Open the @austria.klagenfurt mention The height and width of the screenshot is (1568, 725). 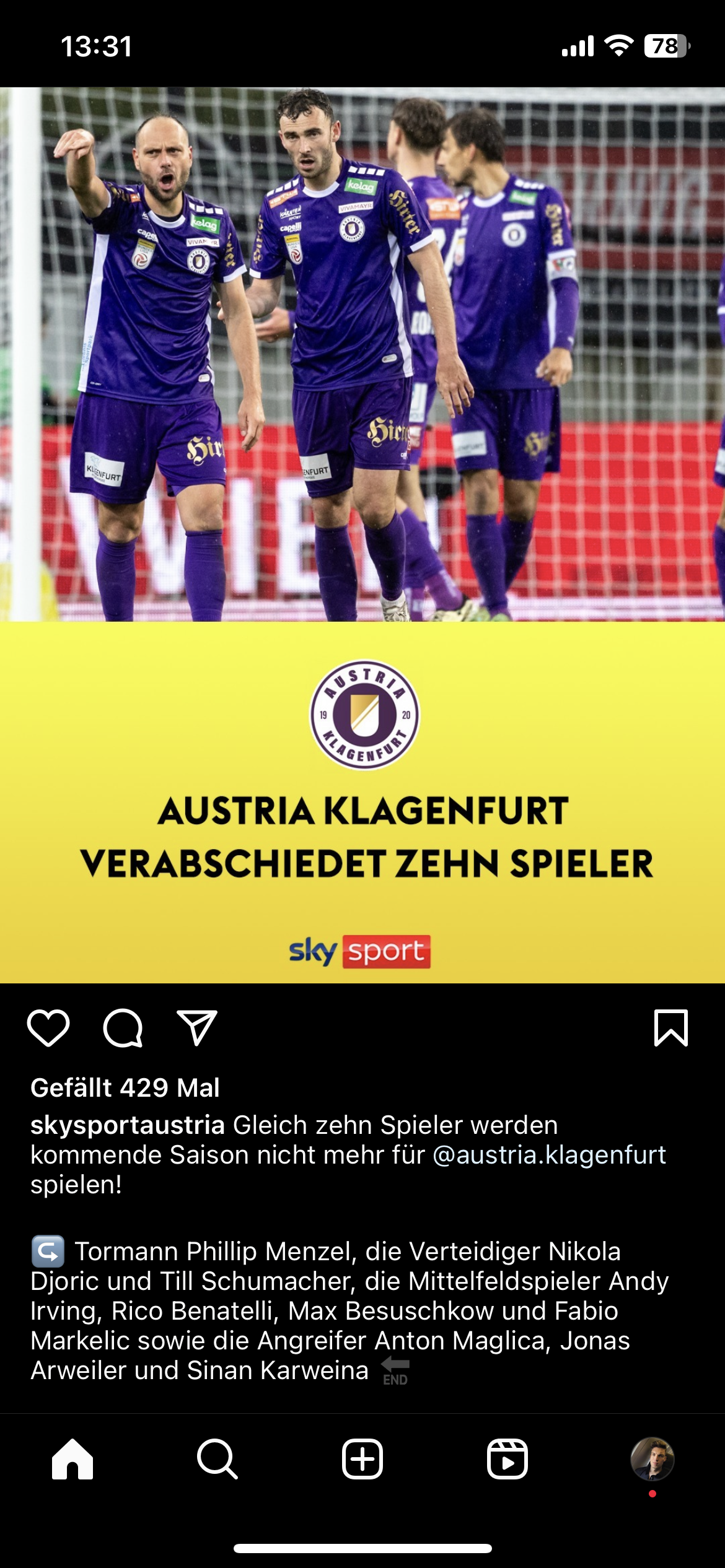pyautogui.click(x=549, y=1154)
